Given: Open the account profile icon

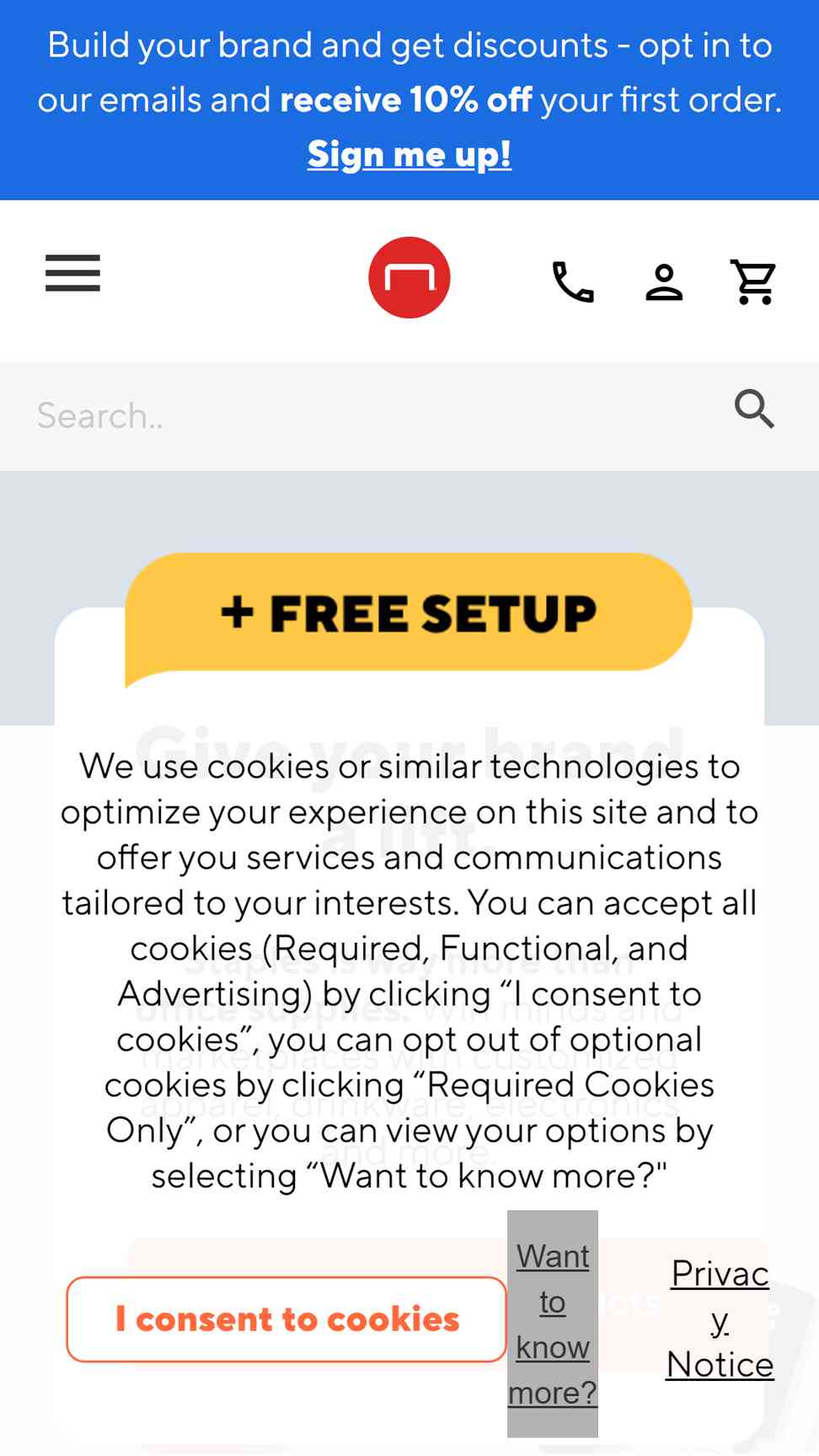Looking at the screenshot, I should (x=665, y=281).
